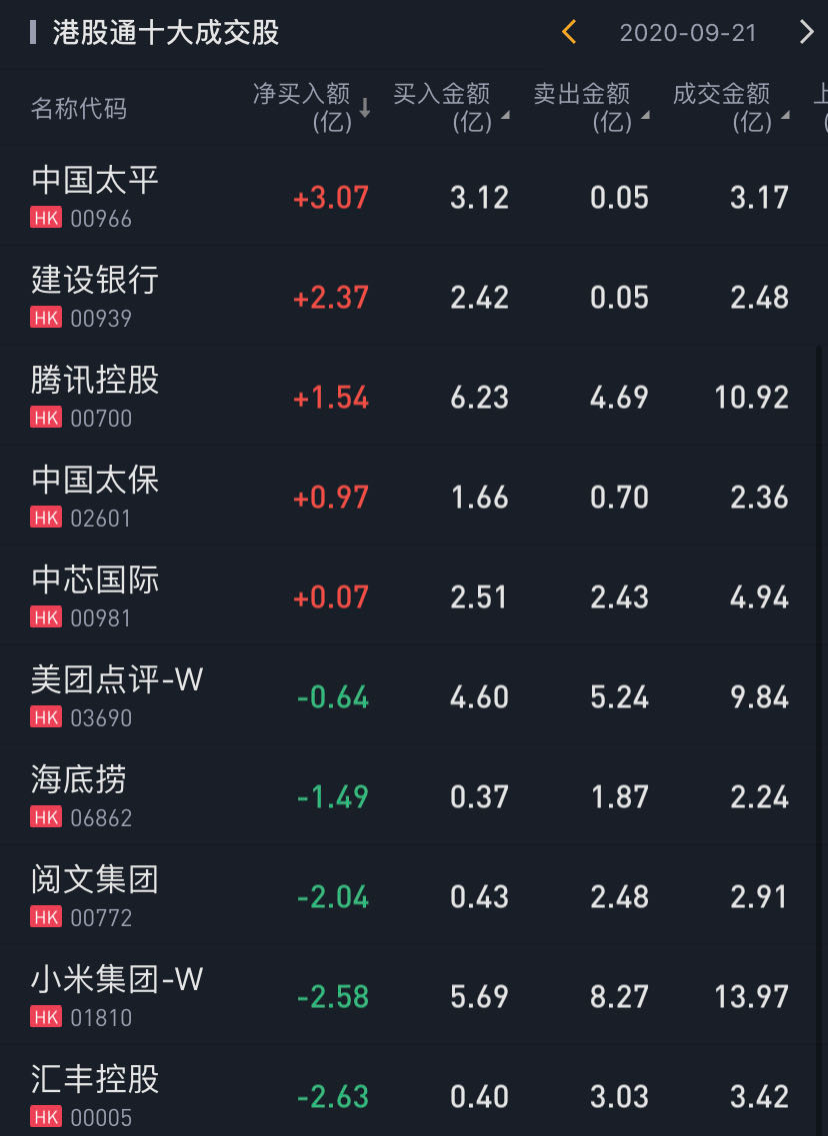Sort by 卖出金额 column
Image resolution: width=828 pixels, height=1136 pixels.
pos(590,107)
